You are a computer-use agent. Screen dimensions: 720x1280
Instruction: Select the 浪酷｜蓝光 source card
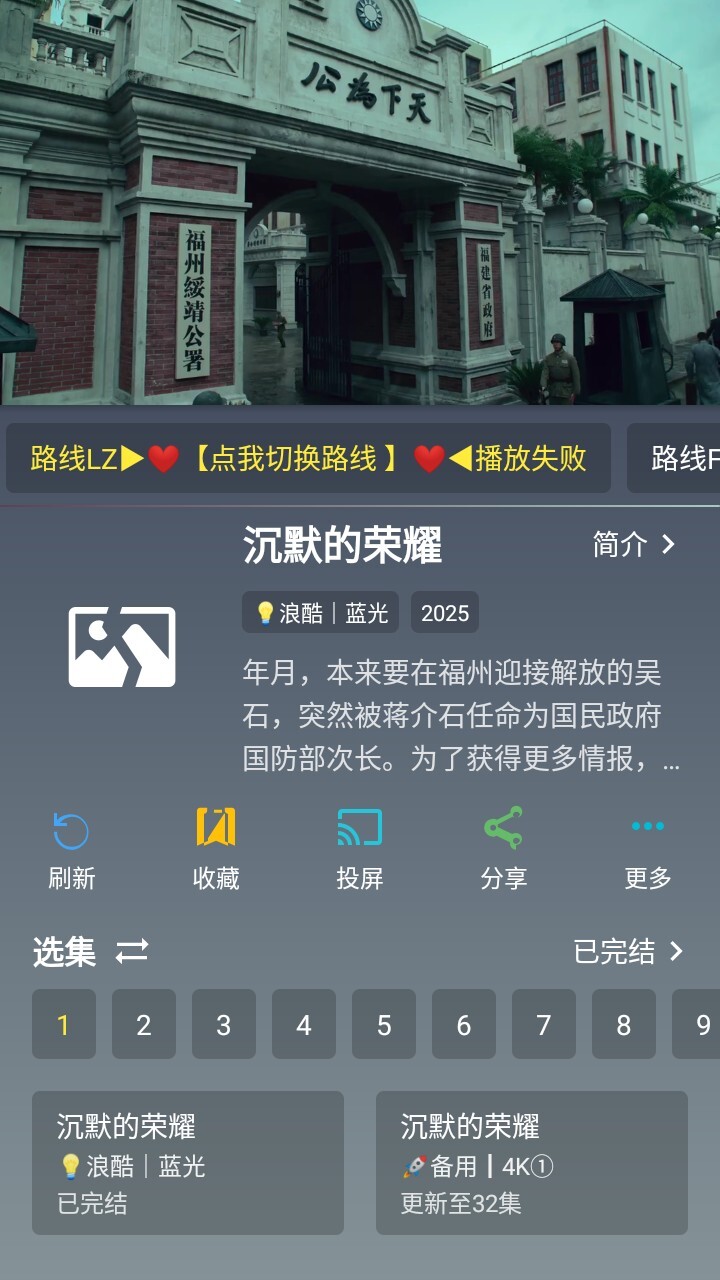(188, 1163)
